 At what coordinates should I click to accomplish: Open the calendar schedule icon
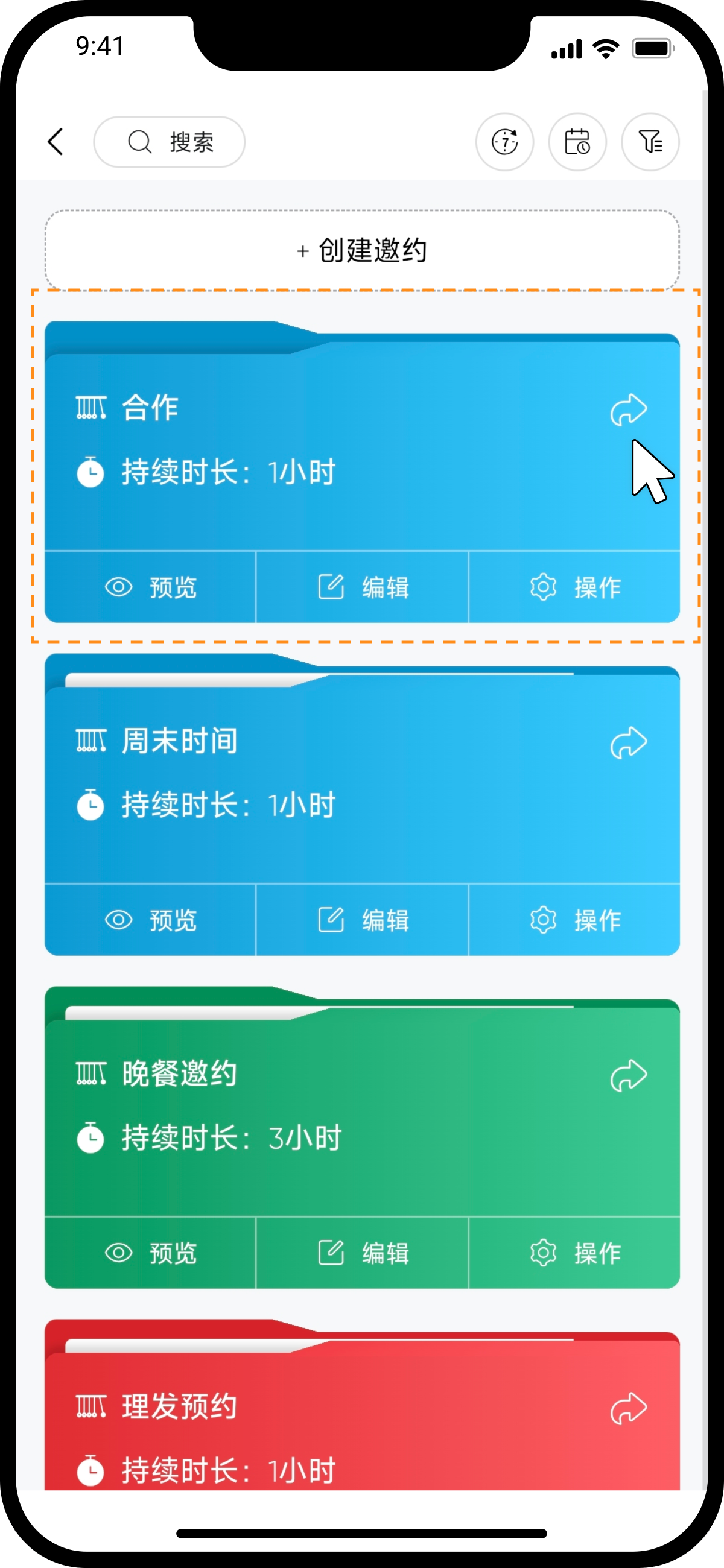(577, 142)
